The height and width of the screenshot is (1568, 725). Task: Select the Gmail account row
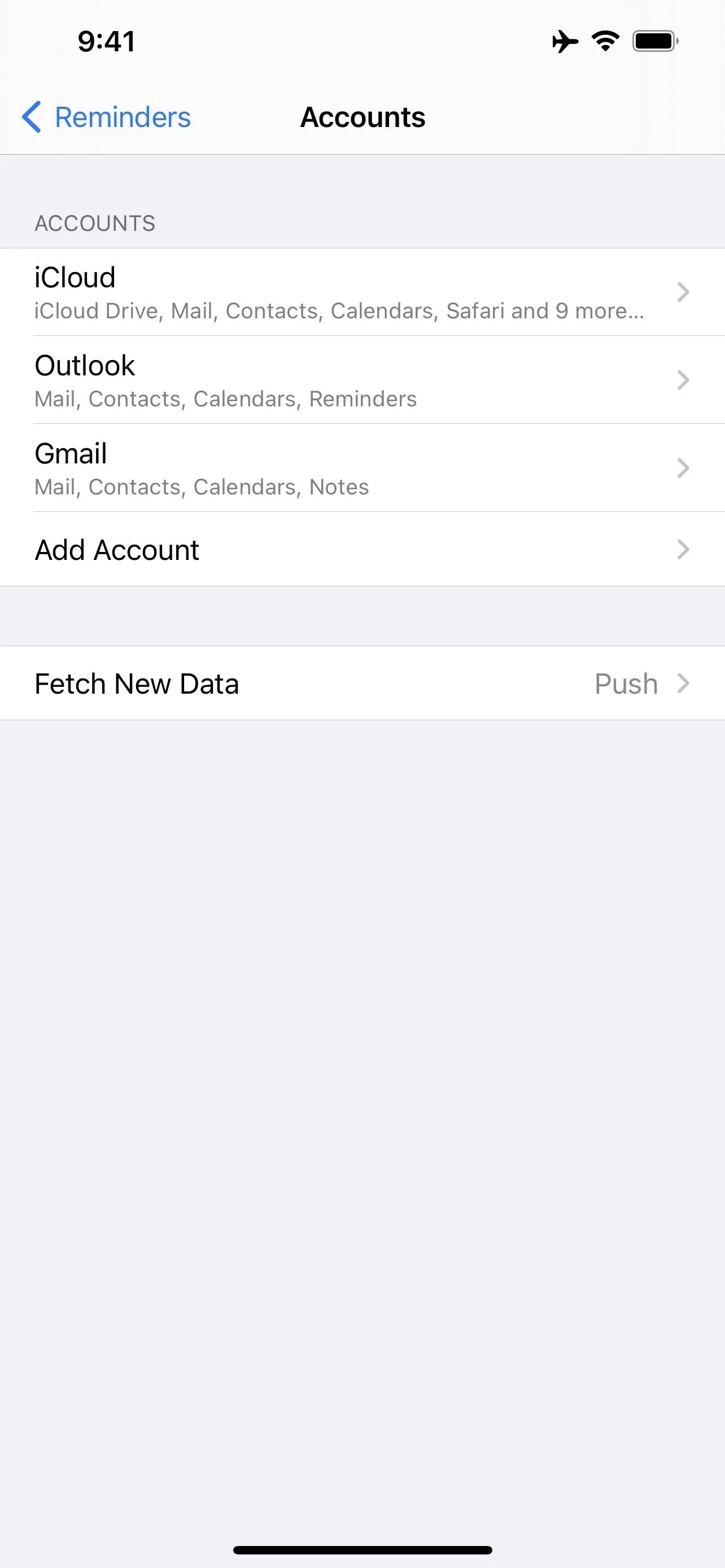362,468
